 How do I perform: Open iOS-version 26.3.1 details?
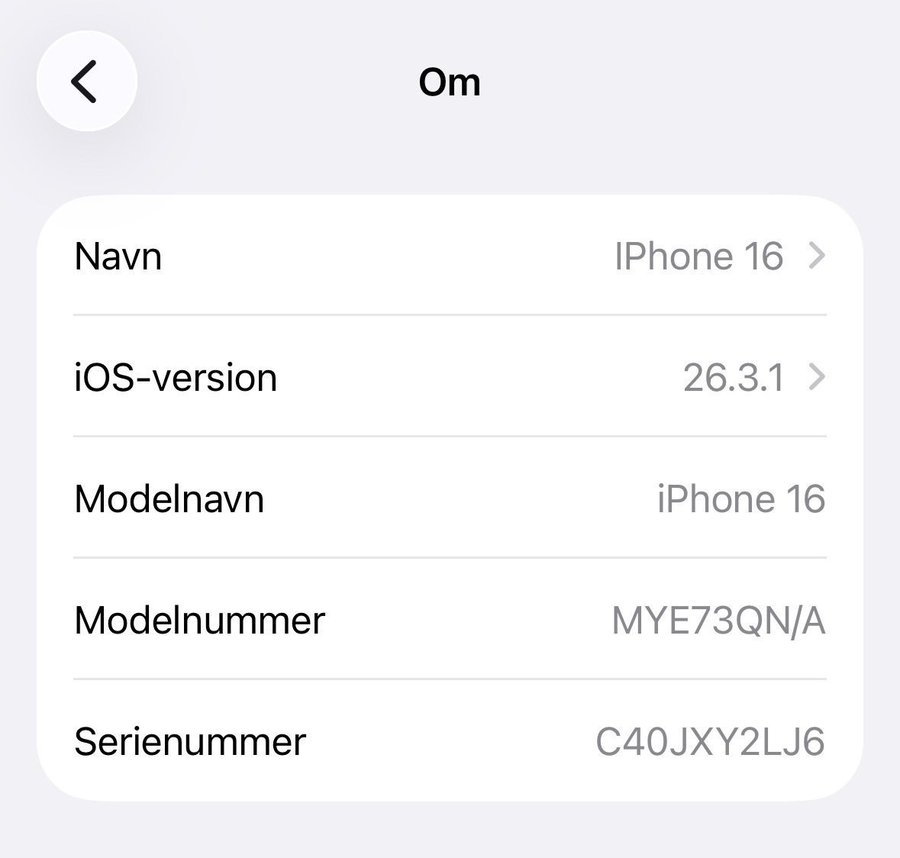[x=450, y=378]
